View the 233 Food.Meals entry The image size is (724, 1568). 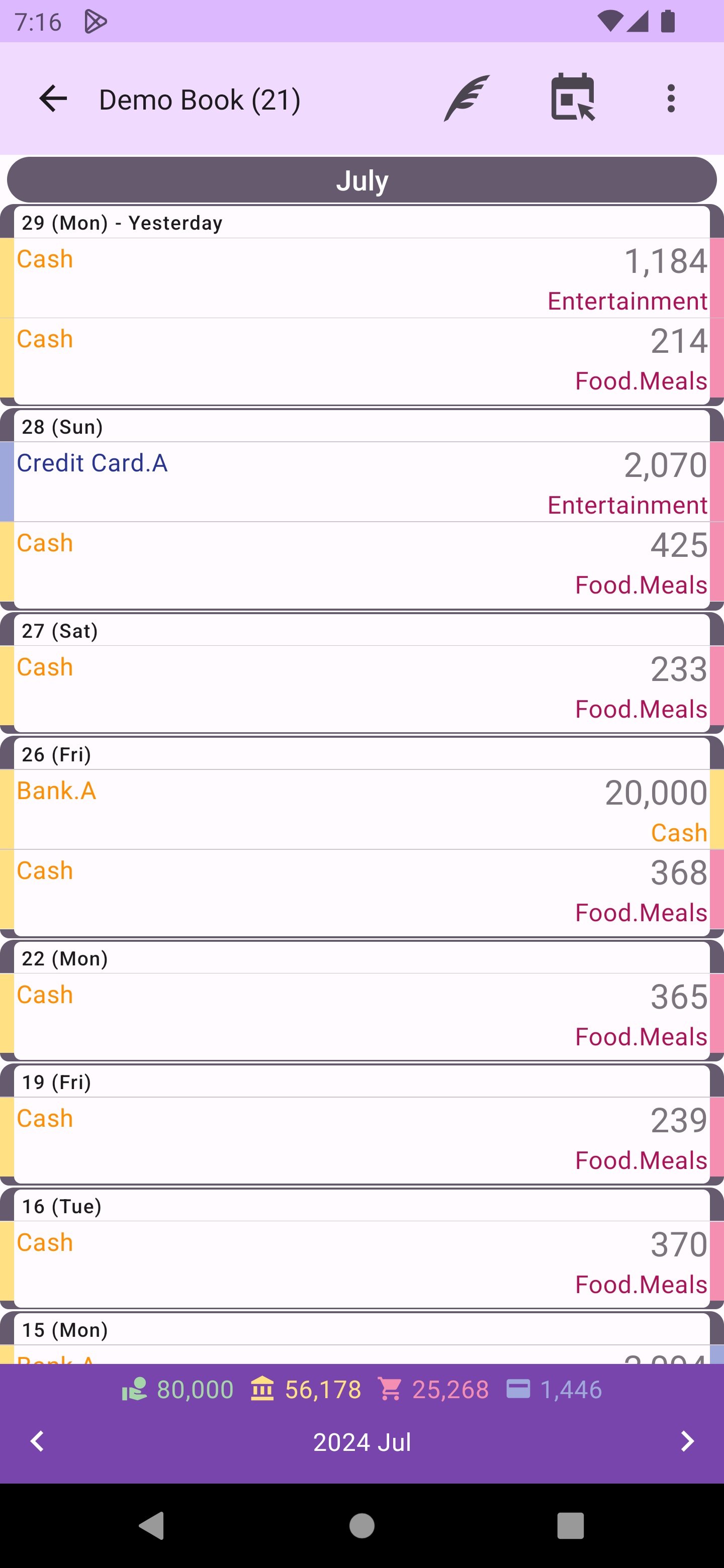(361, 687)
